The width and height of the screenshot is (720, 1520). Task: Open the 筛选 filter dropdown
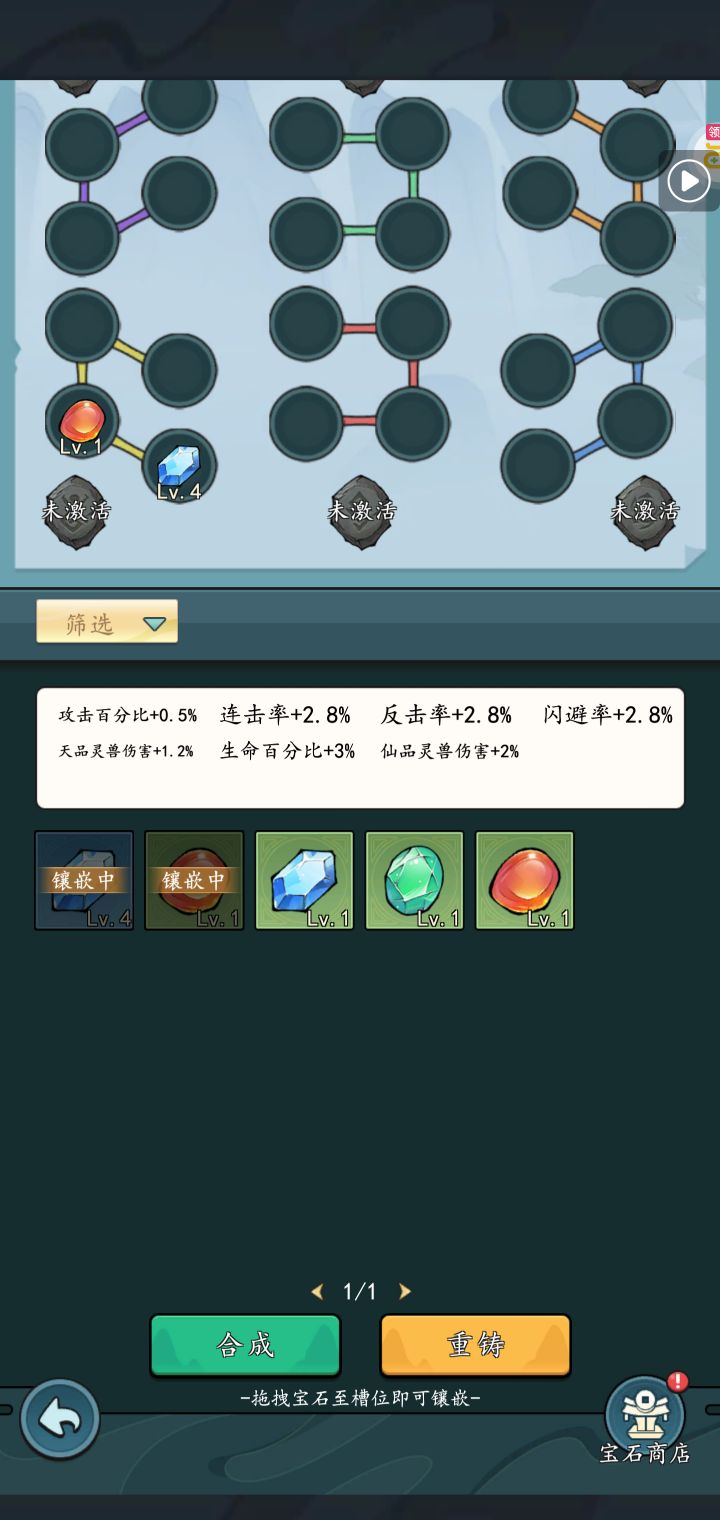pos(107,621)
